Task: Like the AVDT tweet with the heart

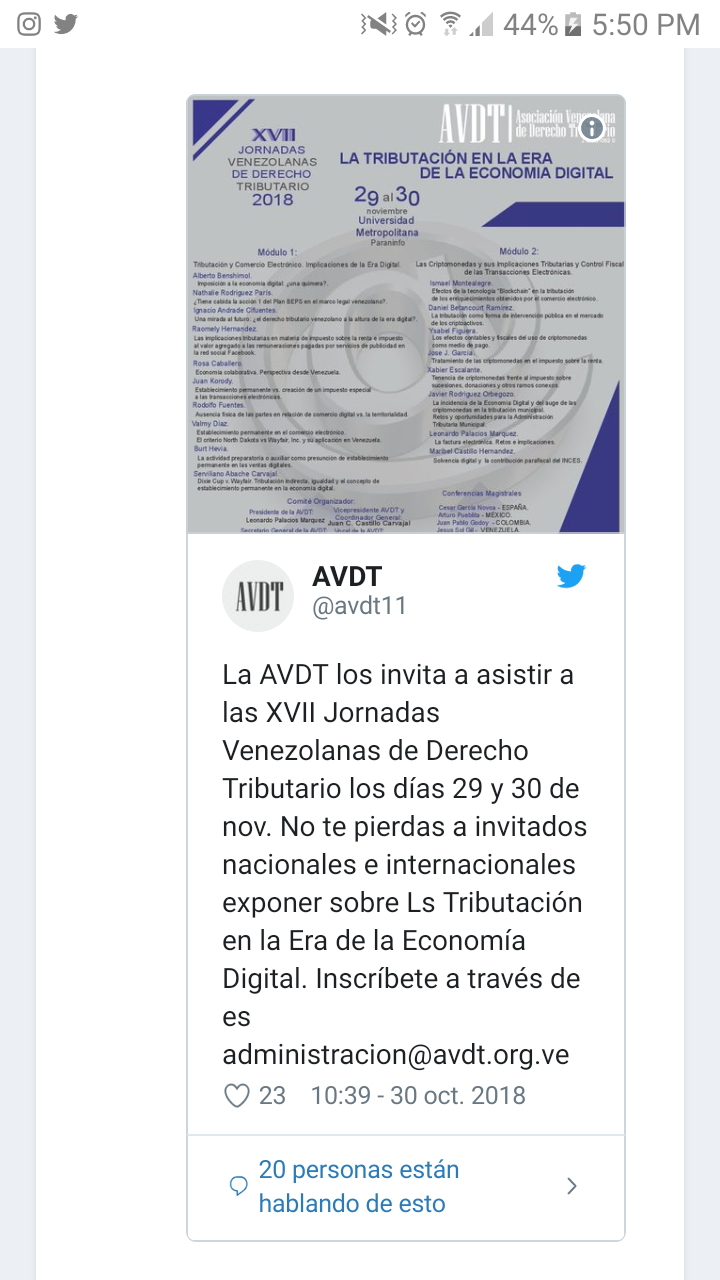Action: tap(237, 1096)
